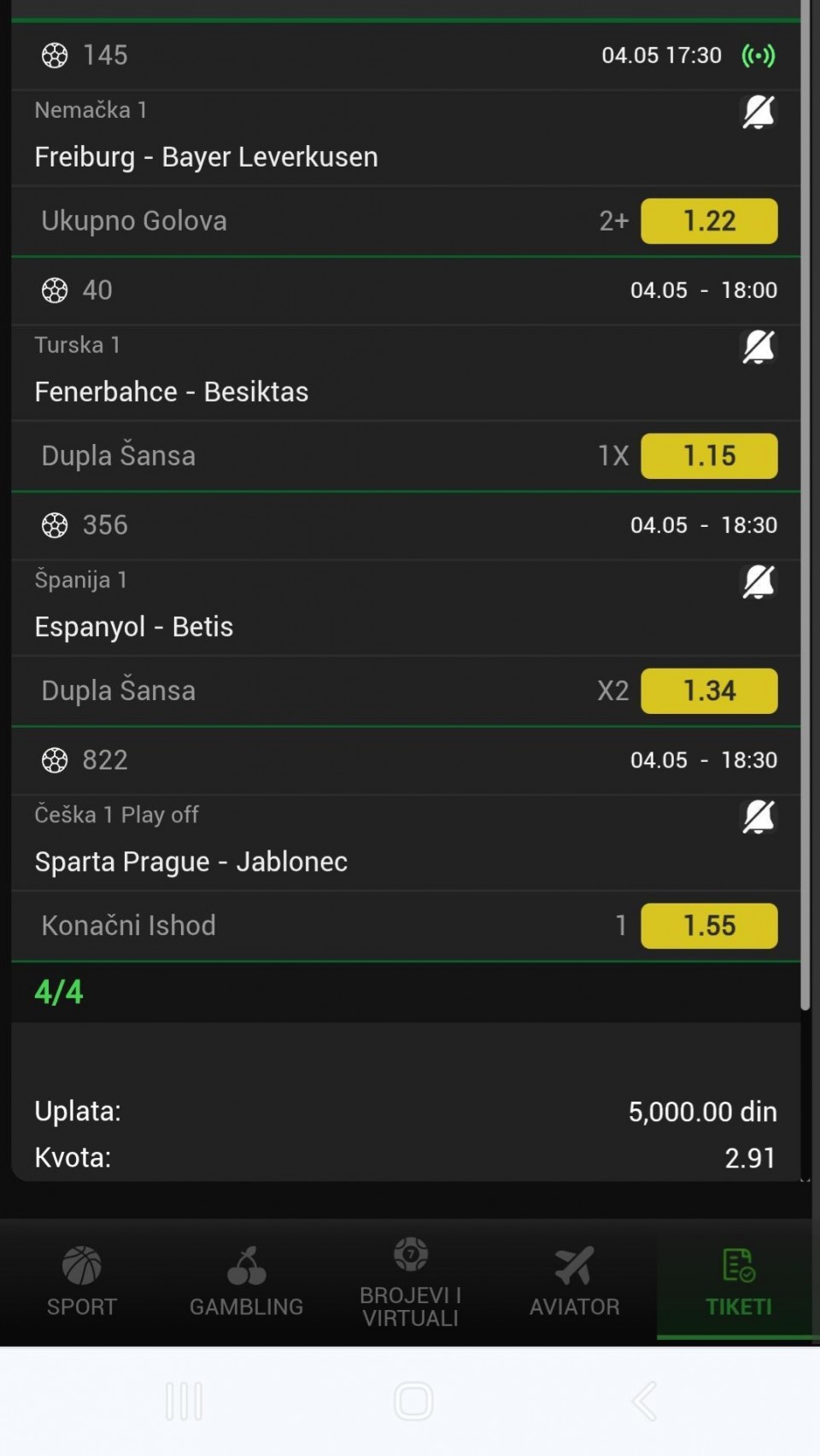
Task: Open the Aviator tab
Action: (574, 1282)
